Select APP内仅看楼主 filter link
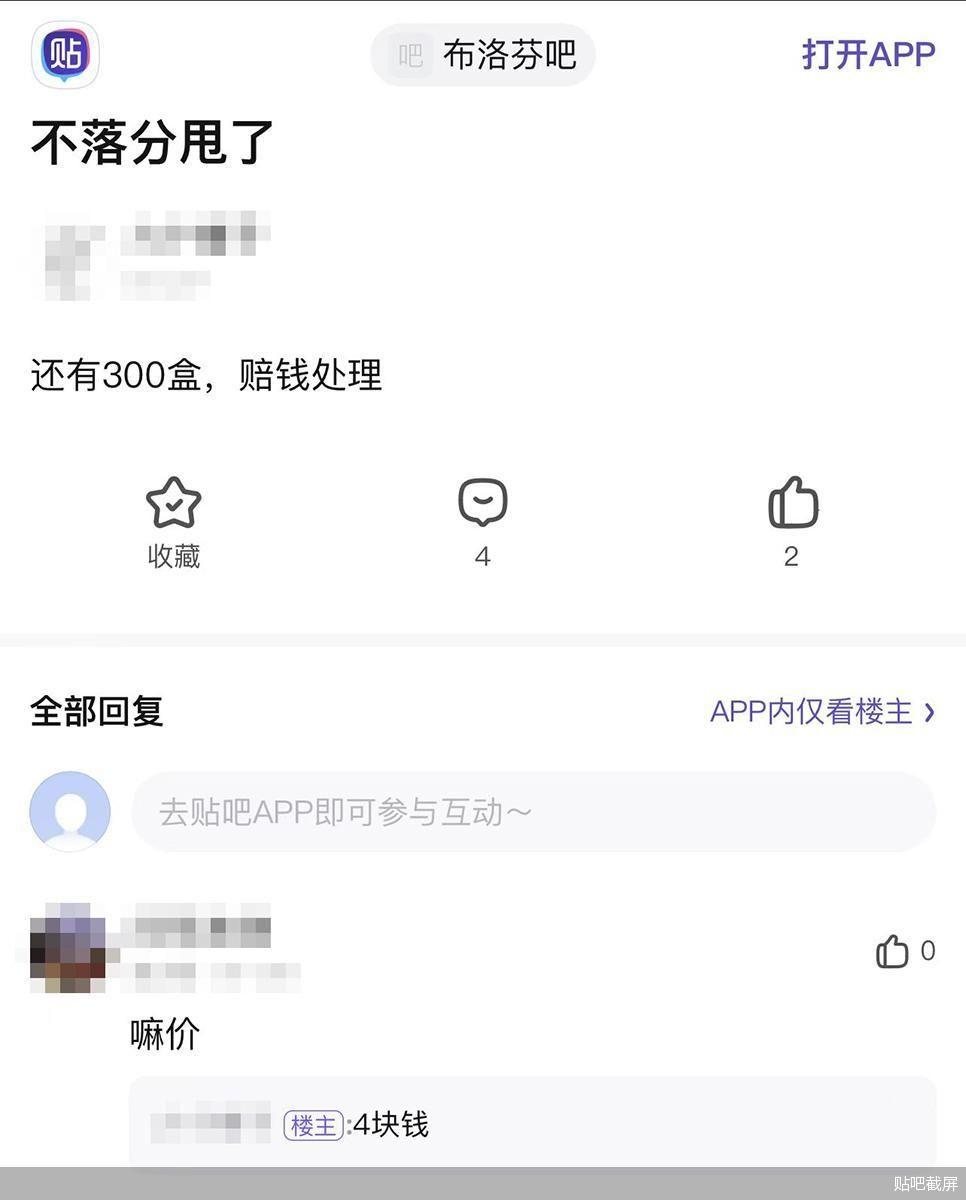The width and height of the screenshot is (966, 1200). (x=822, y=712)
